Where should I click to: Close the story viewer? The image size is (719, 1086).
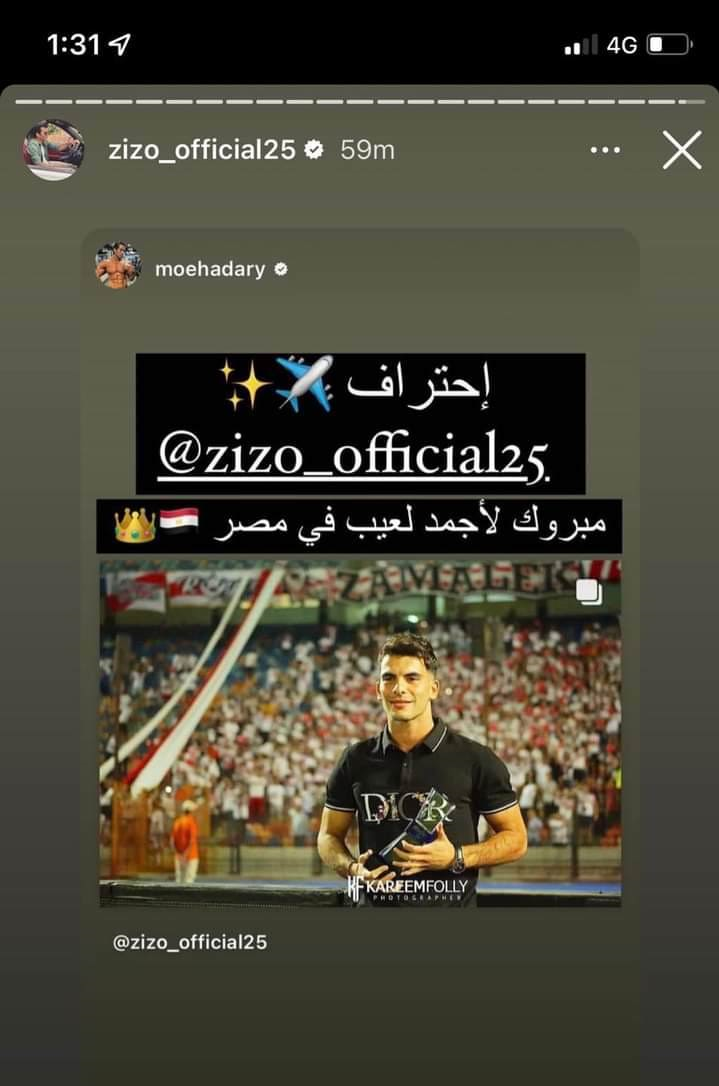pos(682,150)
